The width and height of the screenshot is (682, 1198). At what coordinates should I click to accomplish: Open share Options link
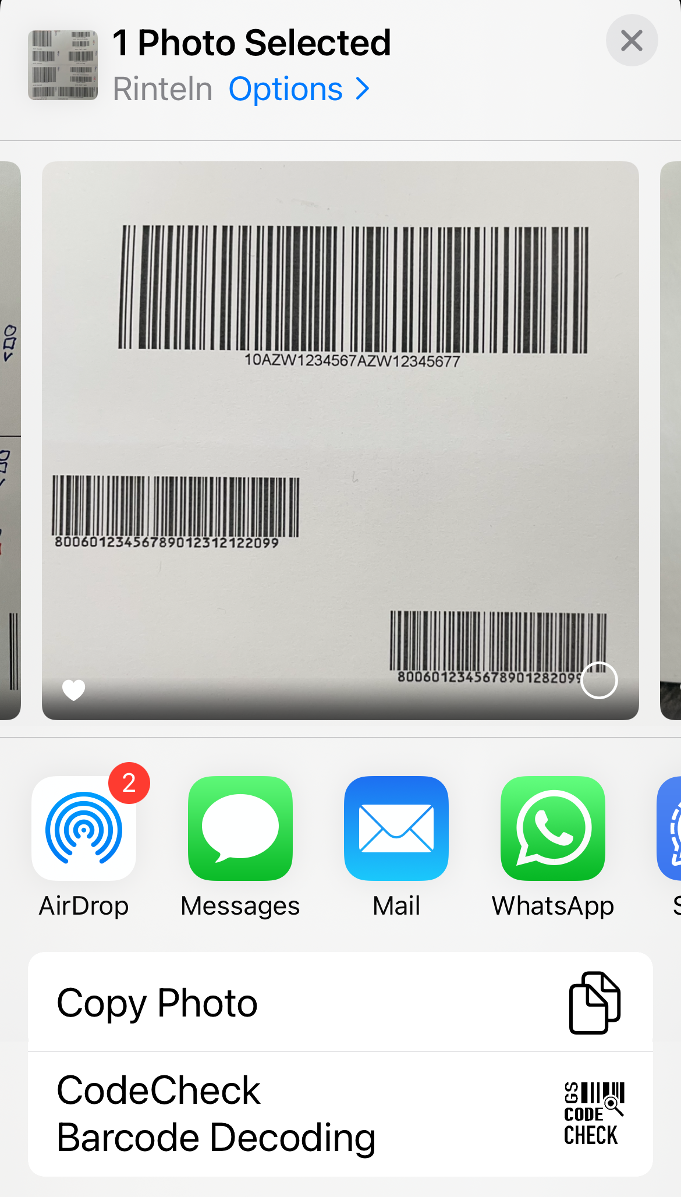(299, 89)
